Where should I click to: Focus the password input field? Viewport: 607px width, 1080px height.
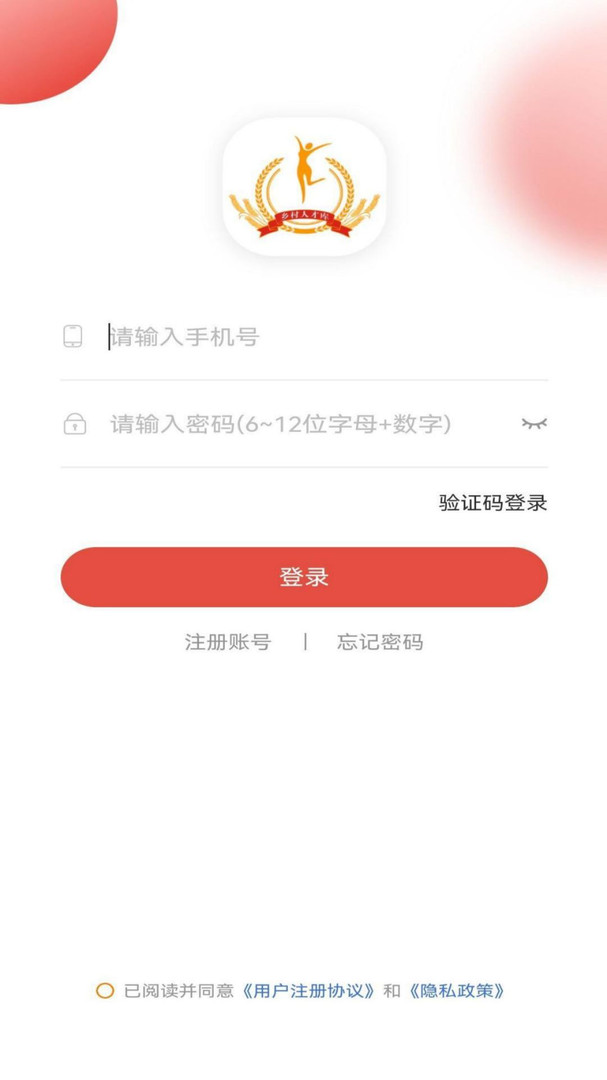(x=300, y=424)
